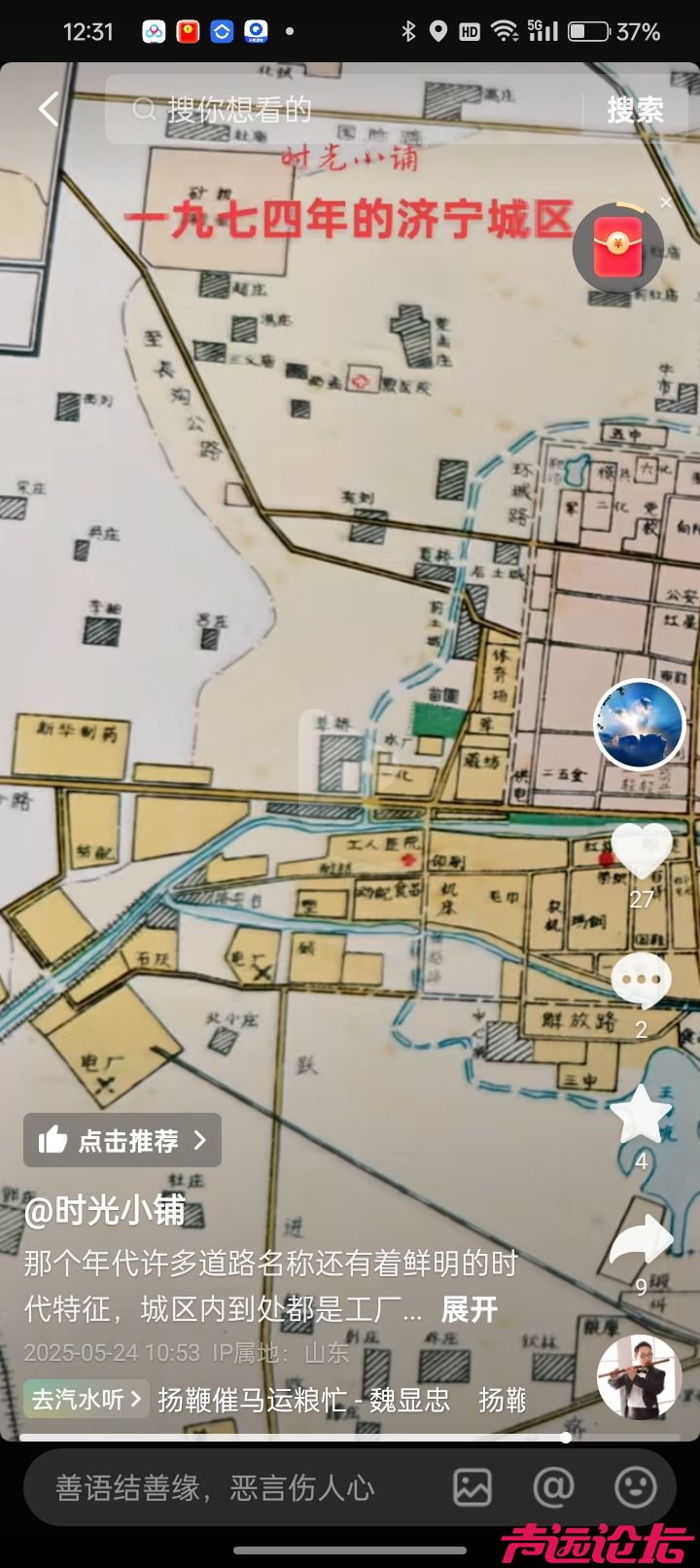Screen dimensions: 700x1568
Task: Open the rotating music disc avatar
Action: [x=639, y=1376]
